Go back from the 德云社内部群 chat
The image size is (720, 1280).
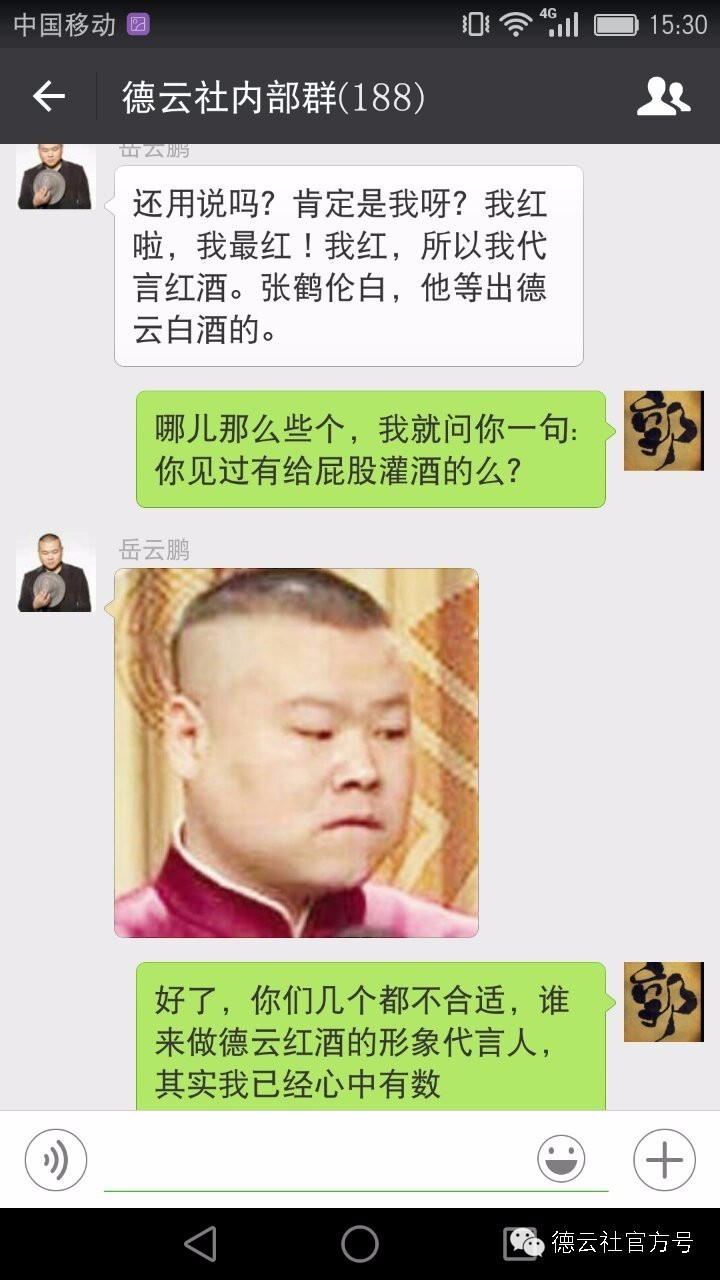[48, 97]
